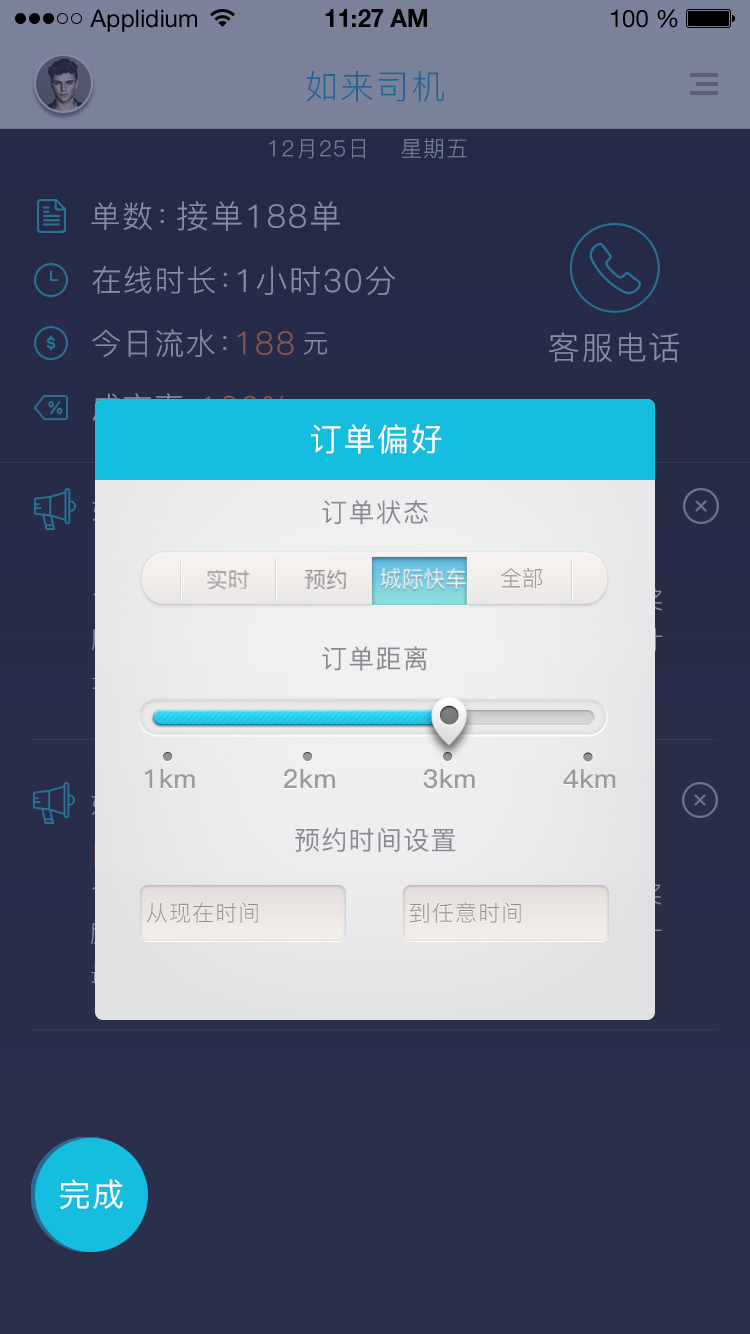Open the 从现在时间 start time field
This screenshot has width=750, height=1334.
(243, 912)
